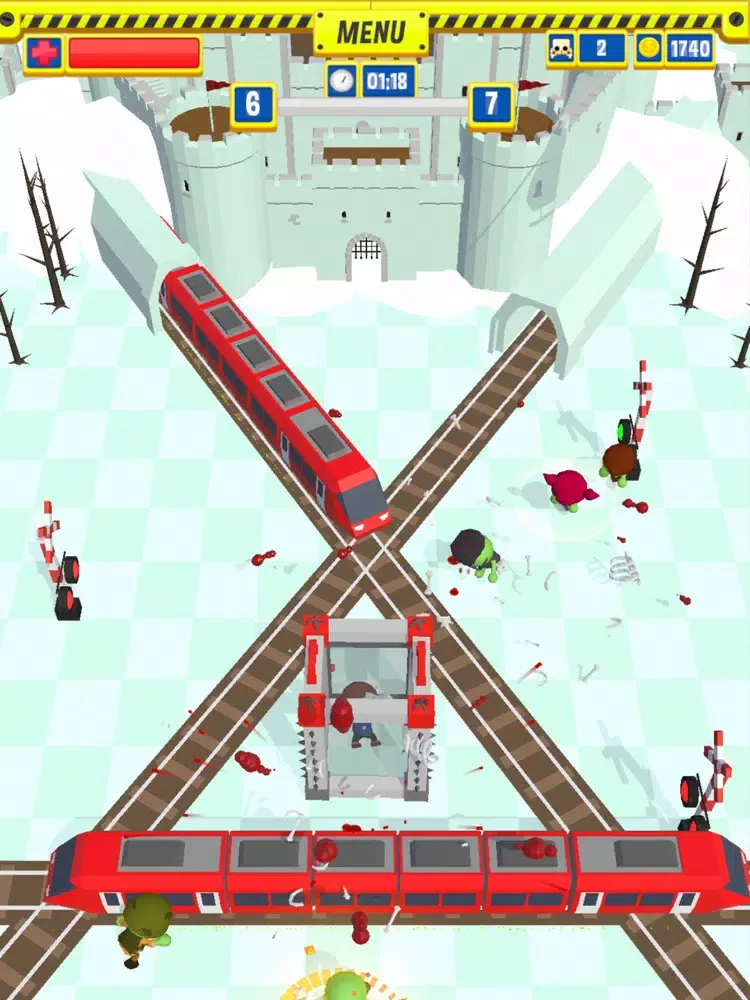Open the yellow MENU button

coord(371,33)
